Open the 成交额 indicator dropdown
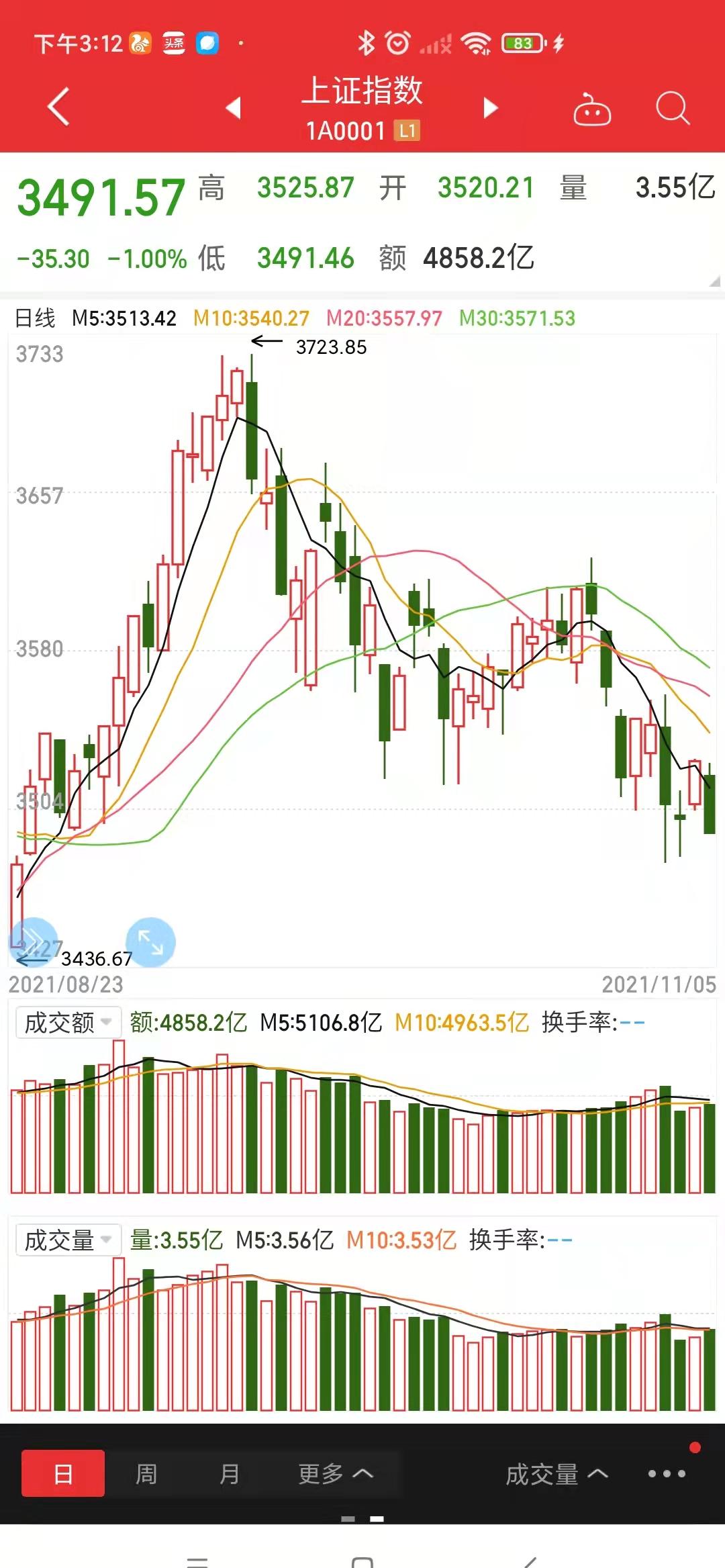Viewport: 725px width, 1568px height. 68,1023
